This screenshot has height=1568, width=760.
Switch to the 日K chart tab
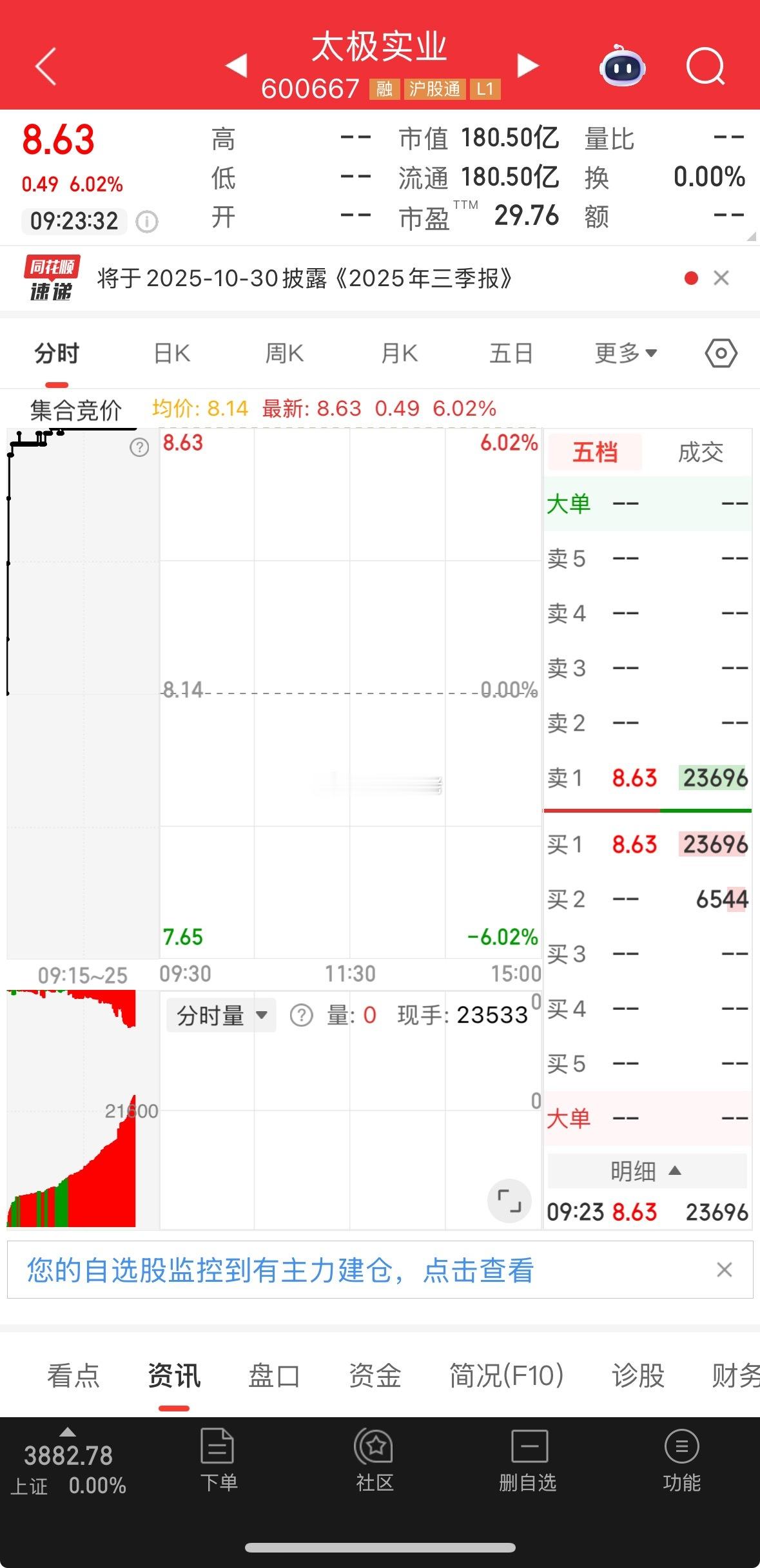(x=171, y=353)
